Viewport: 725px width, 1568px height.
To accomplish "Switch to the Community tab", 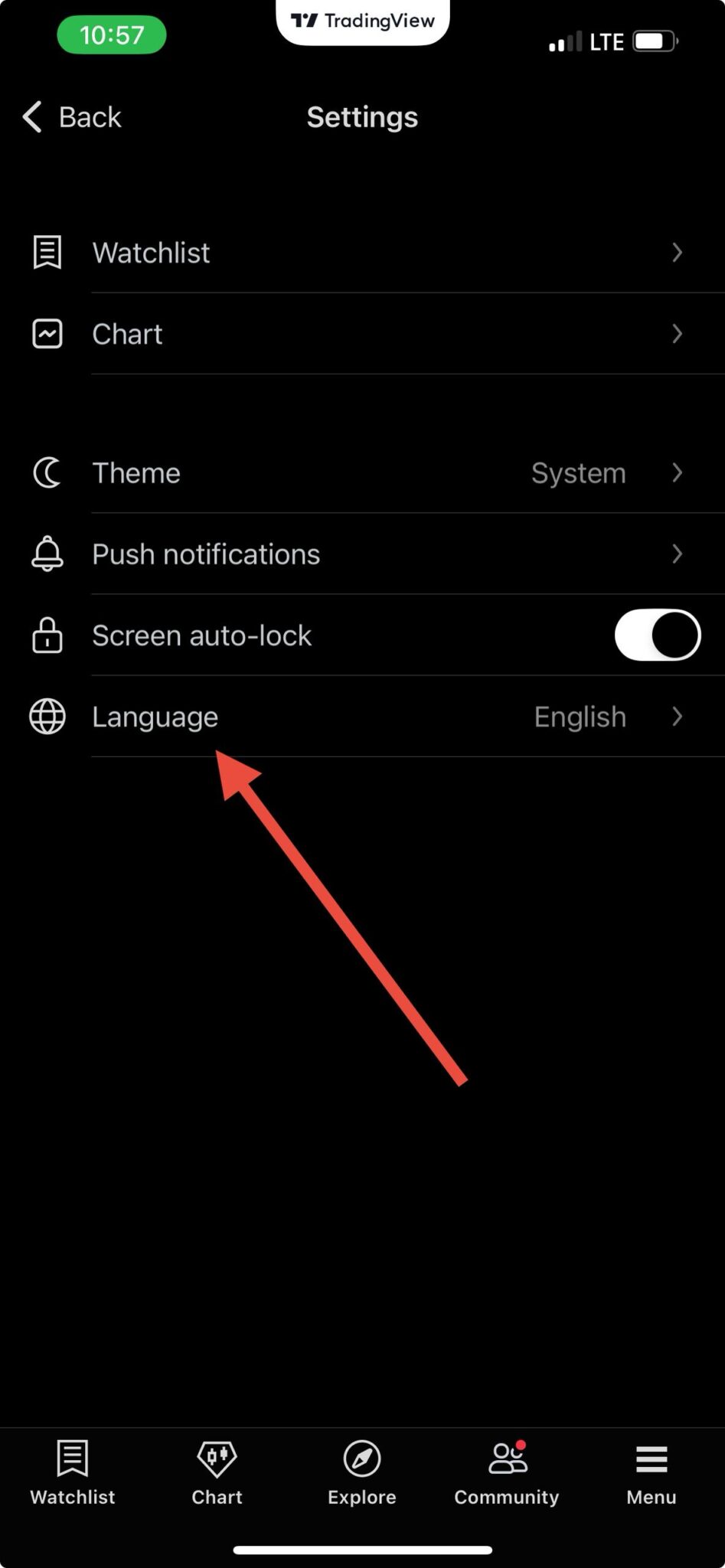I will pyautogui.click(x=507, y=1473).
